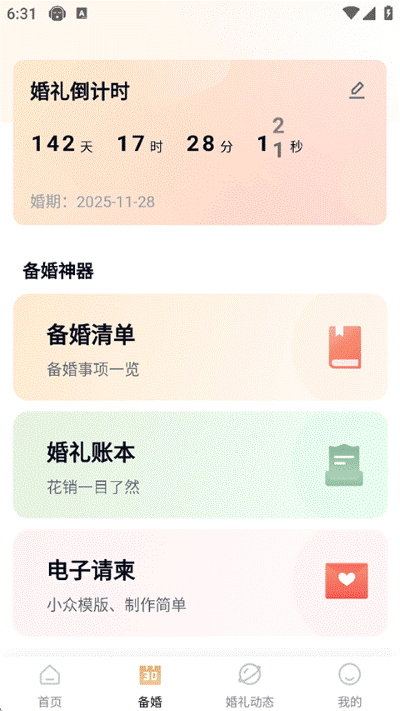Open the 婚礼账本 expense ledger card
400x711 pixels.
[x=200, y=465]
